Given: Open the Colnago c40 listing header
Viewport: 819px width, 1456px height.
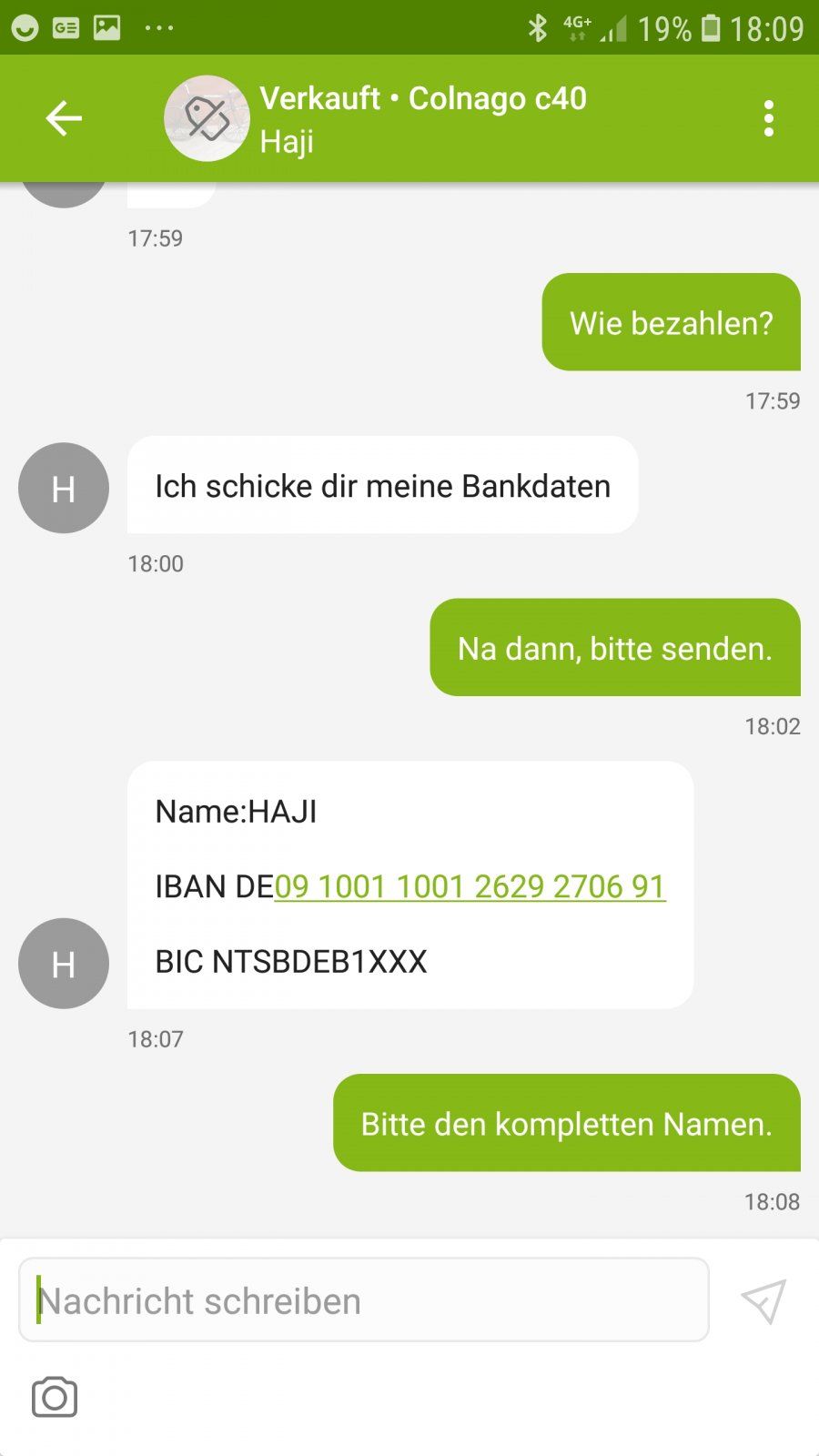Looking at the screenshot, I should 422,98.
